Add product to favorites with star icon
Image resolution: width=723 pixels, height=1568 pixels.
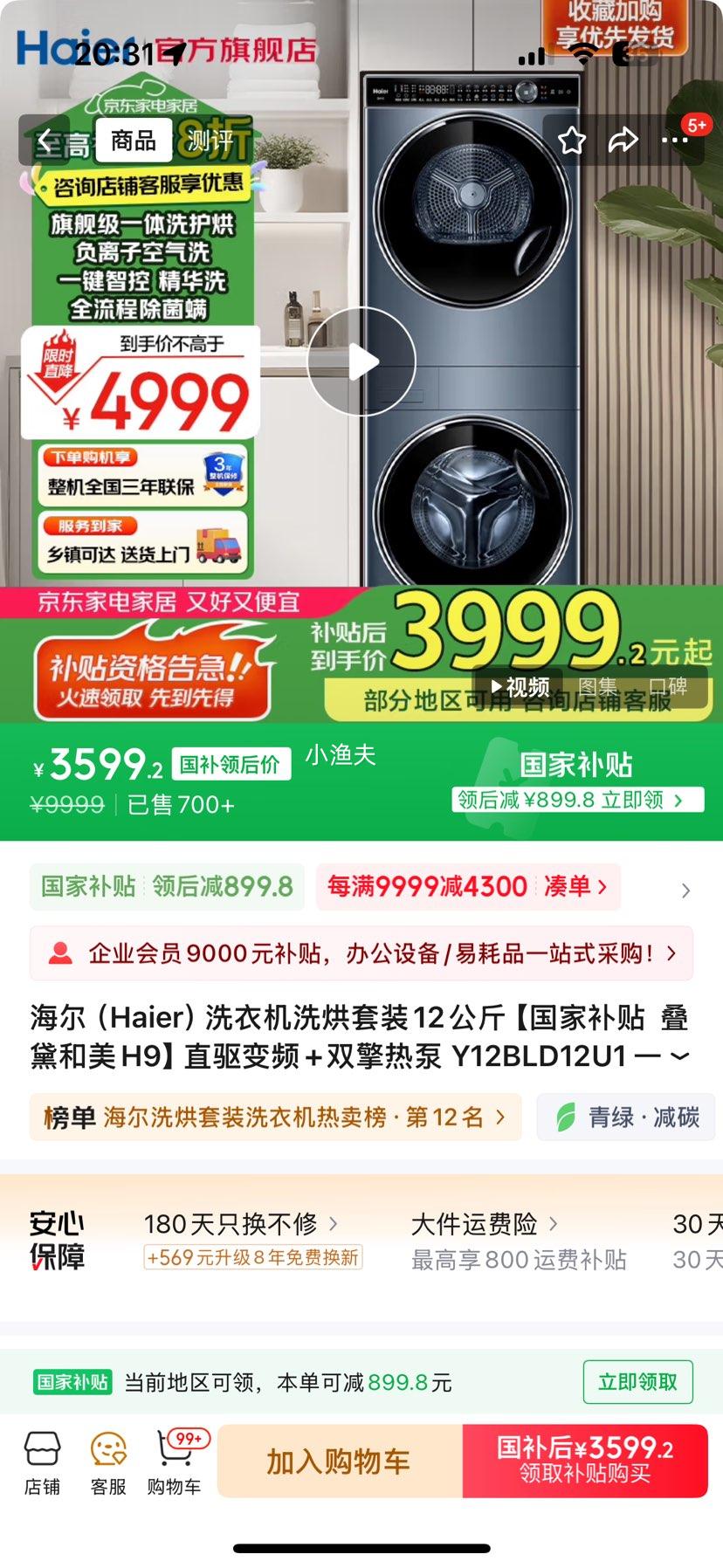coord(572,141)
